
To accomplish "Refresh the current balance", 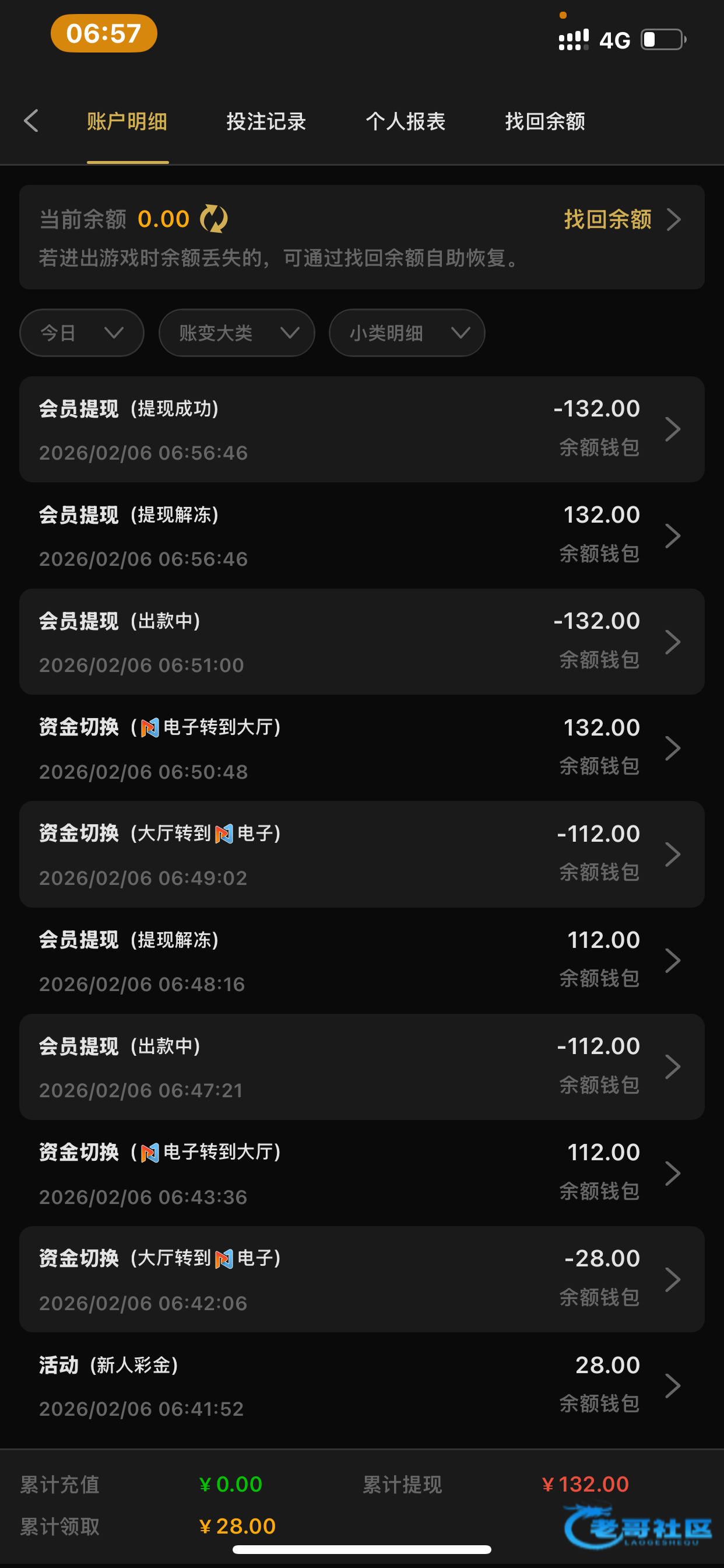I will pyautogui.click(x=214, y=219).
